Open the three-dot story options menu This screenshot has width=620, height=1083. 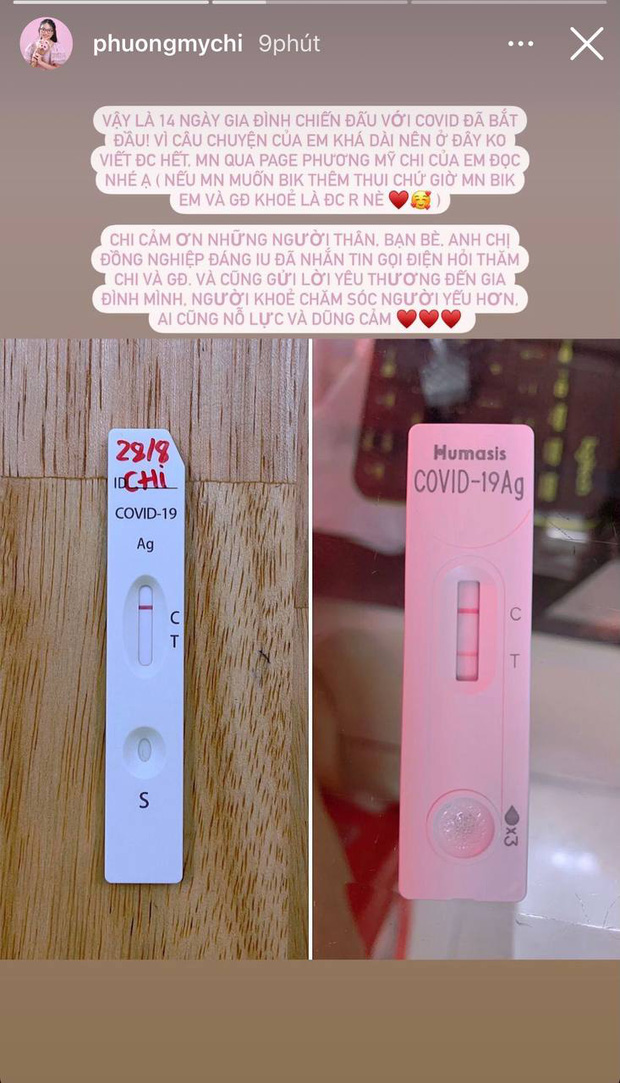[521, 44]
